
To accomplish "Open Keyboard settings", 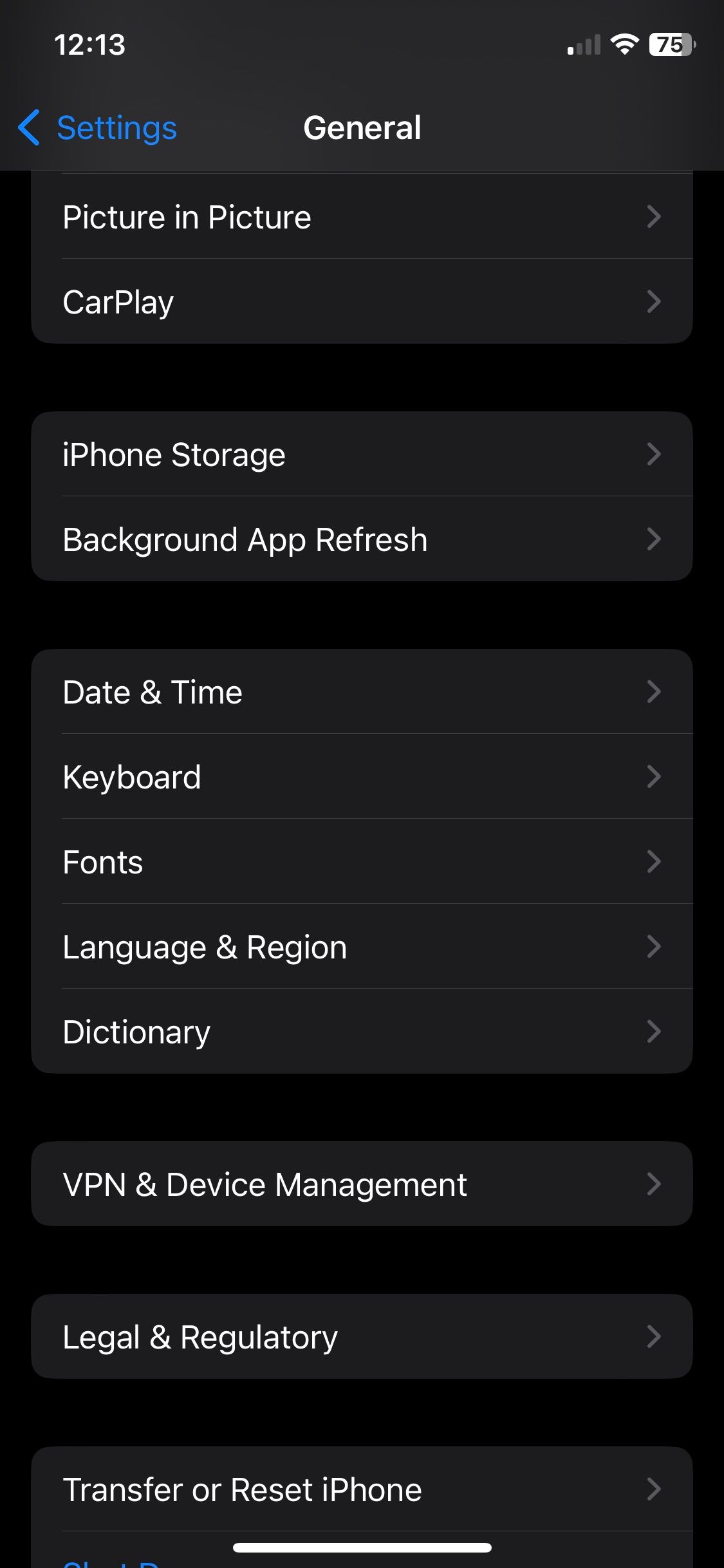I will click(x=362, y=776).
